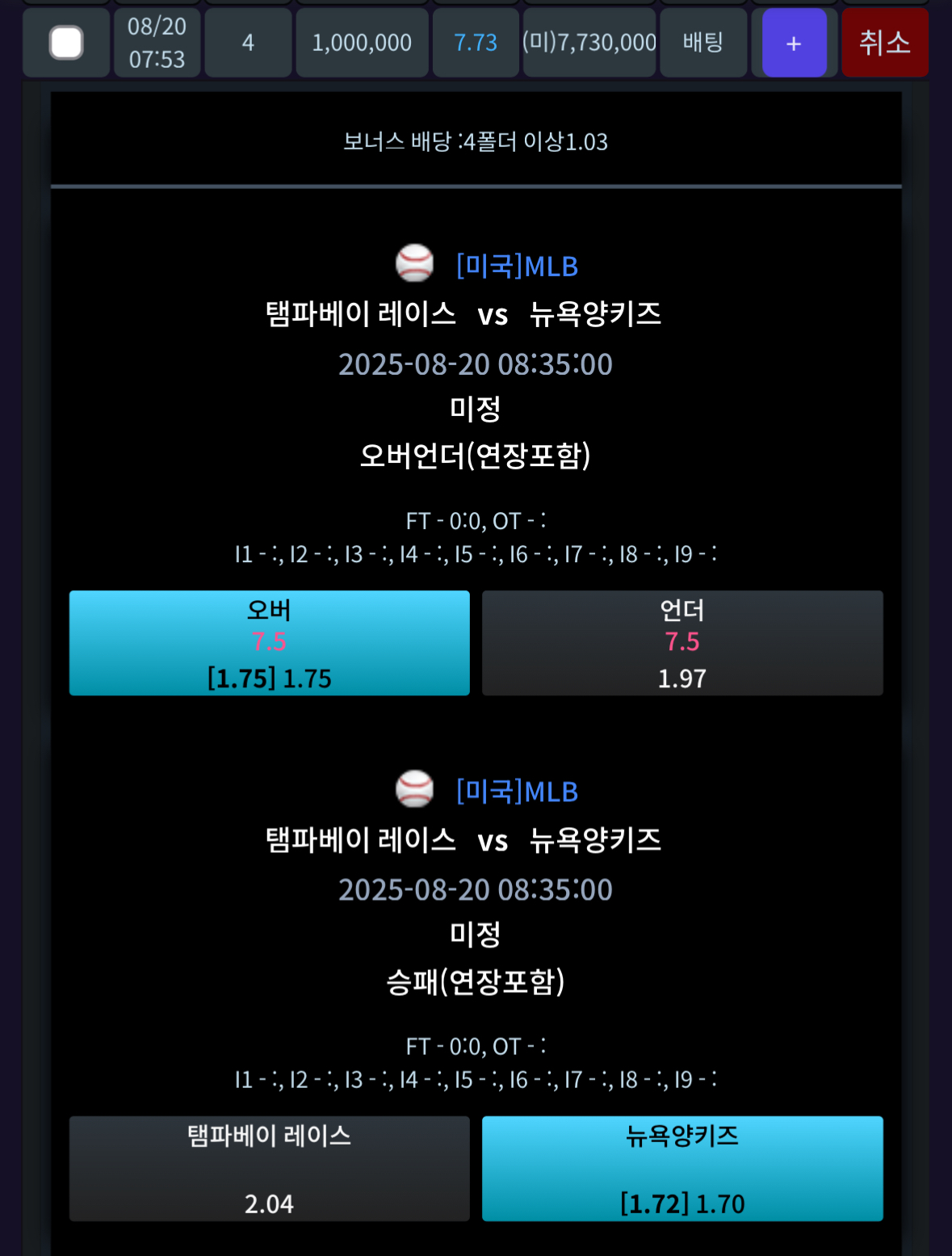Pick 탬파베이 레이스 to win at 2.04
Viewport: 952px width, 1256px height.
(x=270, y=1169)
